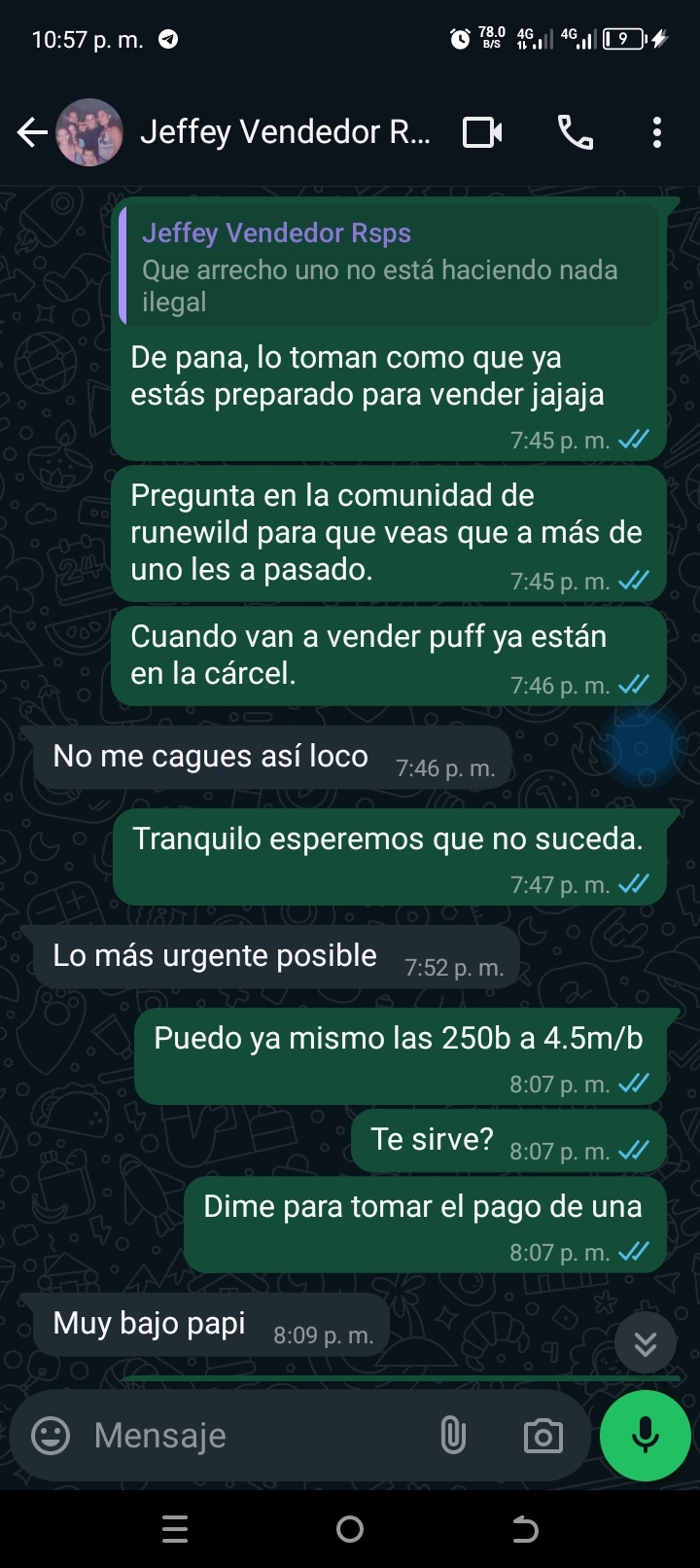The width and height of the screenshot is (700, 1568).
Task: Jump to latest messages with down arrow
Action: pyautogui.click(x=646, y=1343)
